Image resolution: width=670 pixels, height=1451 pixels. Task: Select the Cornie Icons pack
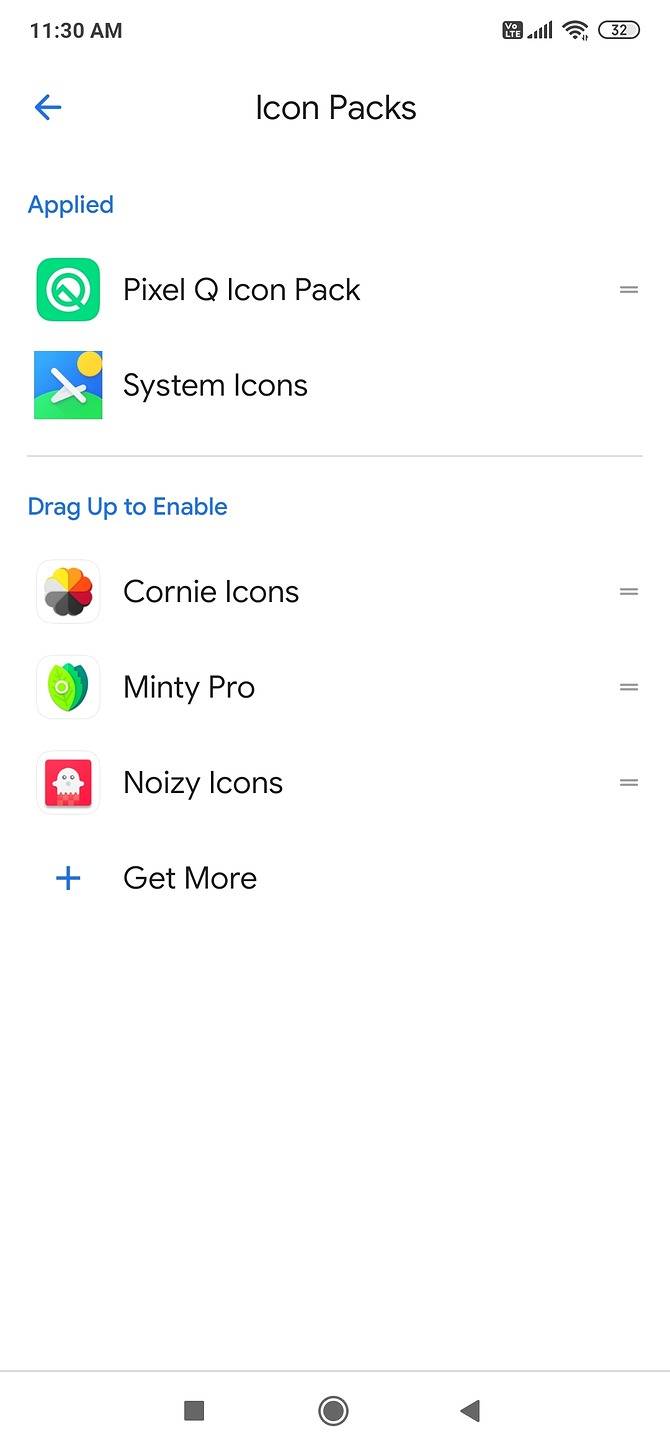point(335,592)
